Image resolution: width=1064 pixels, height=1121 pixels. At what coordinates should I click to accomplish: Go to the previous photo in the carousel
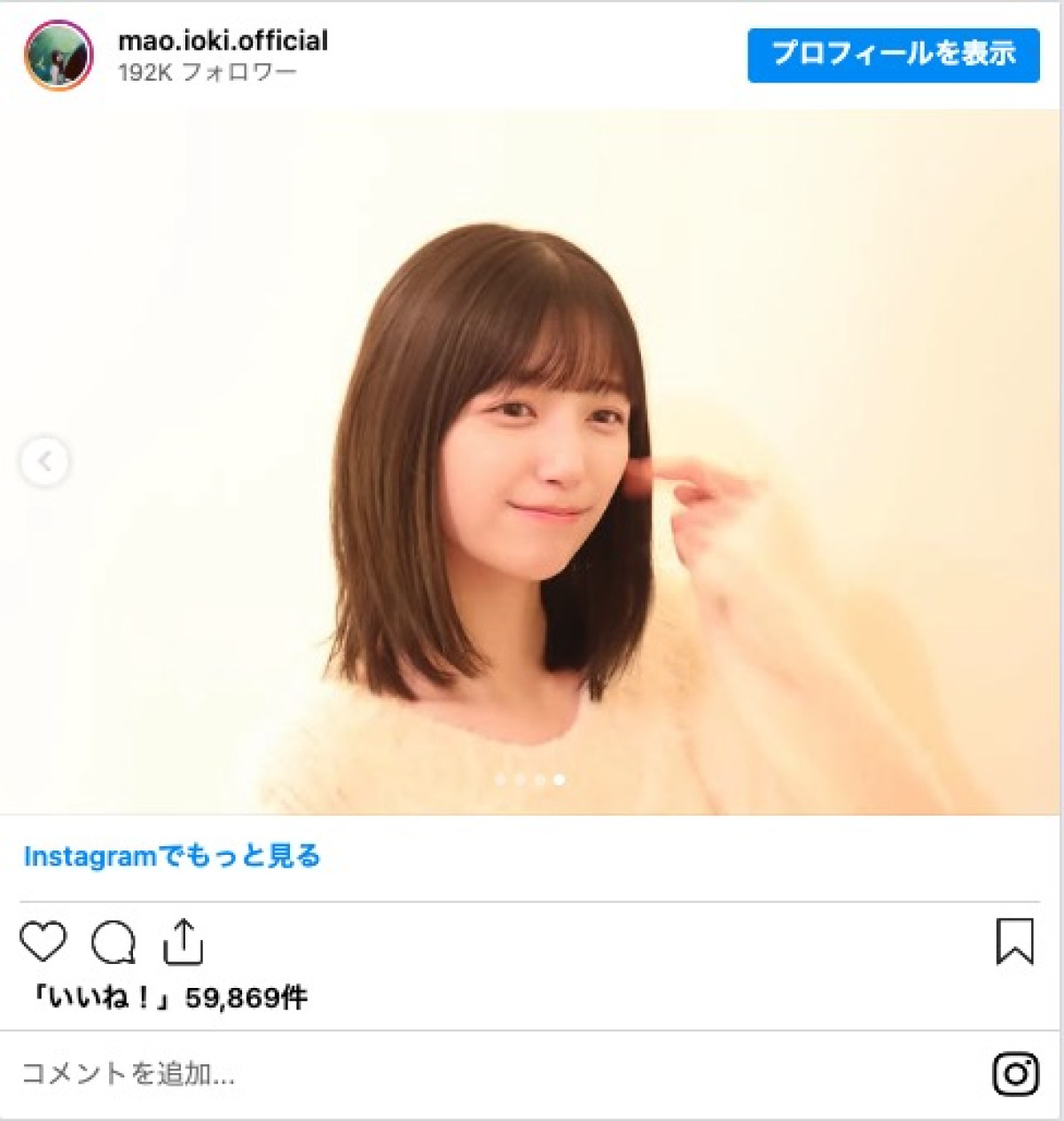click(44, 461)
